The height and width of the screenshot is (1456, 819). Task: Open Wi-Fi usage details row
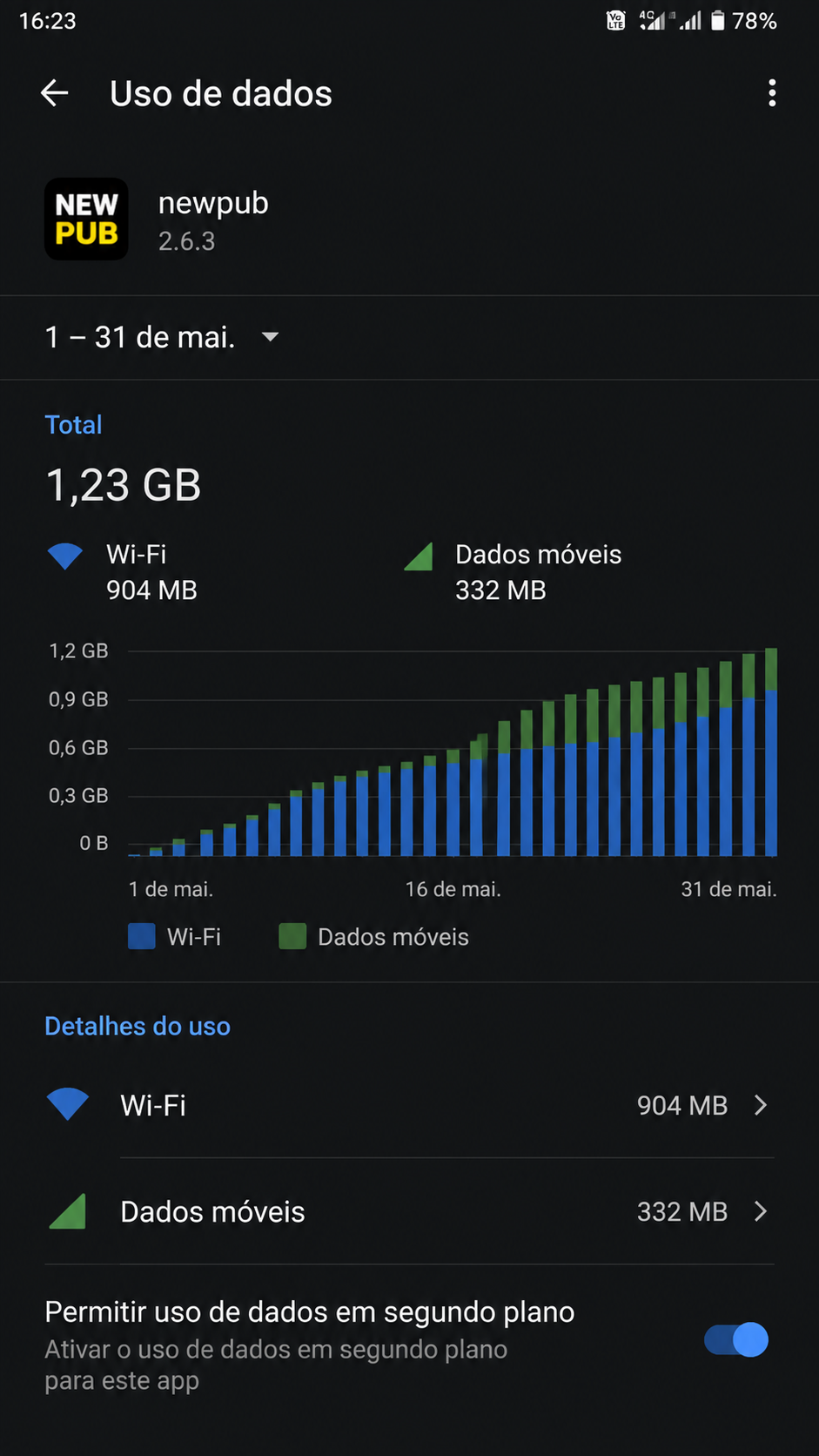click(x=409, y=1105)
